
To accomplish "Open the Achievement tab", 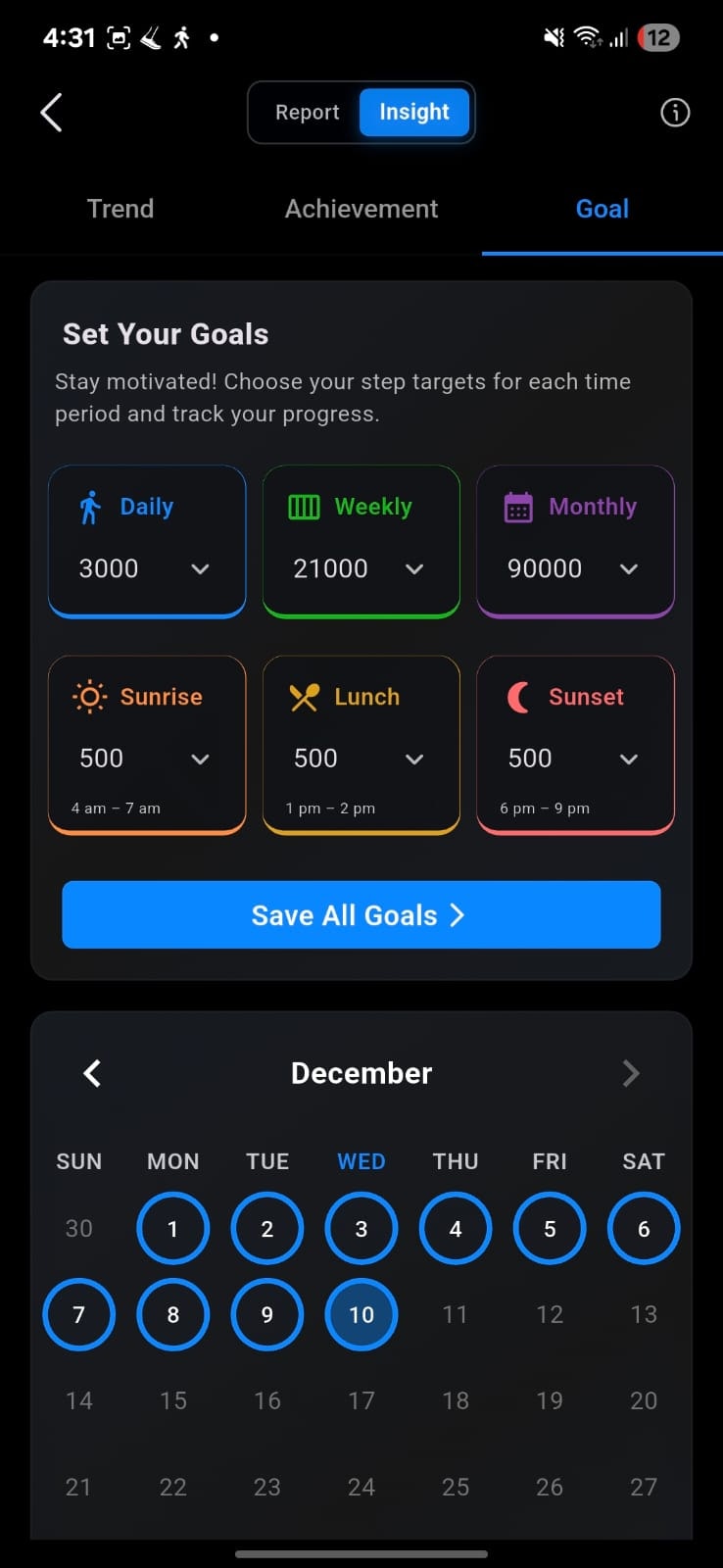I will pyautogui.click(x=361, y=208).
